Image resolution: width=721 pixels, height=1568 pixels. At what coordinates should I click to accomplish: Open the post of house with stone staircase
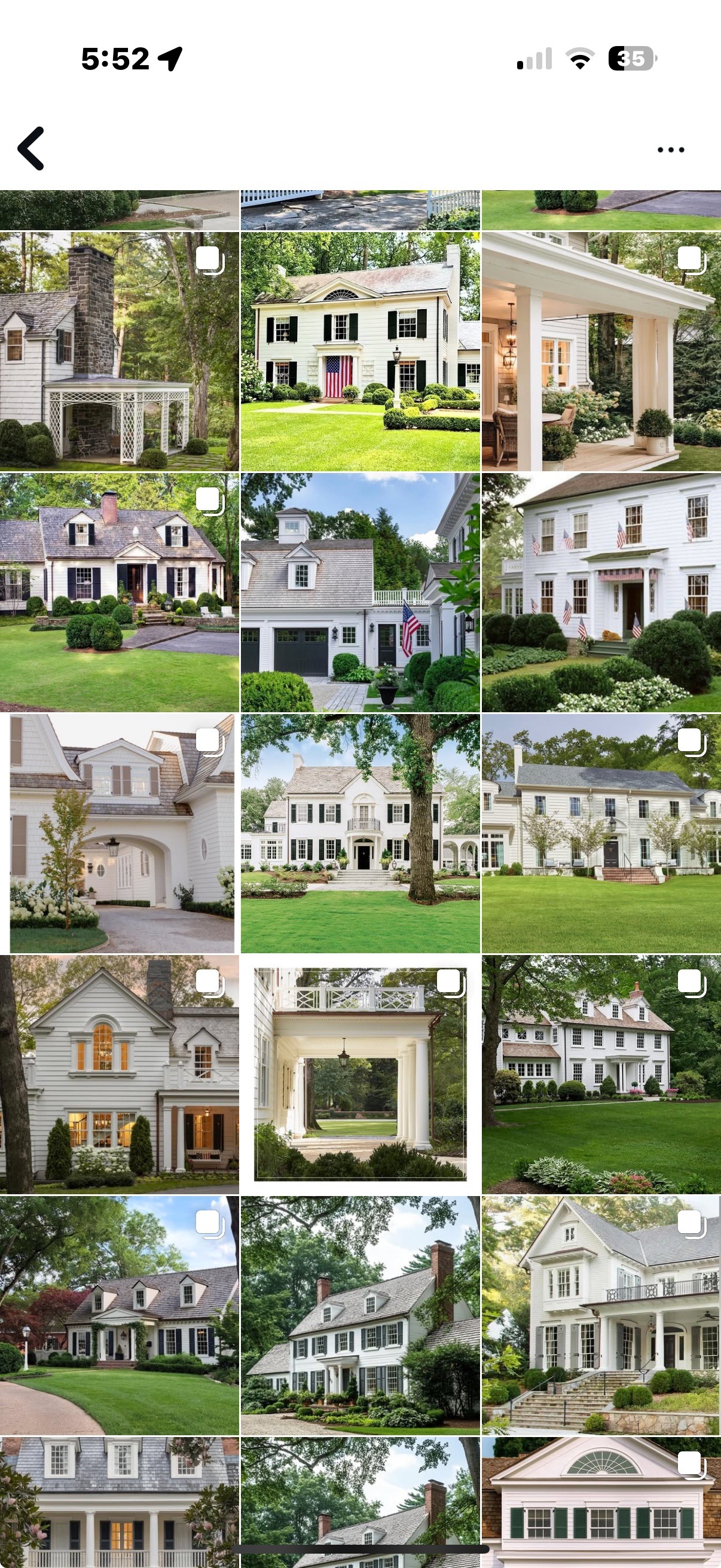tap(600, 1316)
